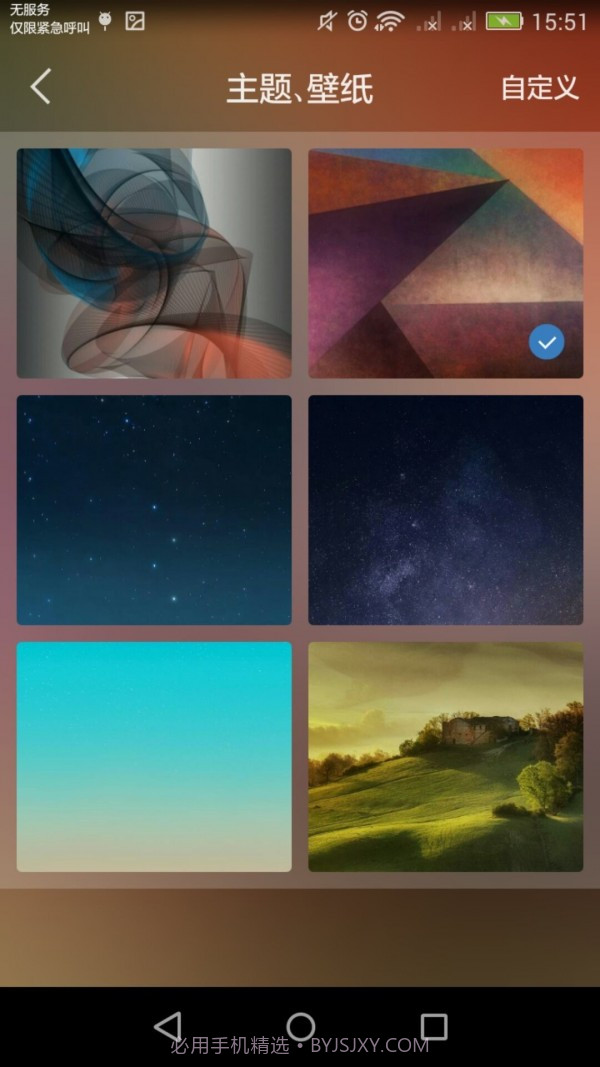Screen dimensions: 600x1067
Task: Open the 自定义 custom option
Action: (x=539, y=87)
